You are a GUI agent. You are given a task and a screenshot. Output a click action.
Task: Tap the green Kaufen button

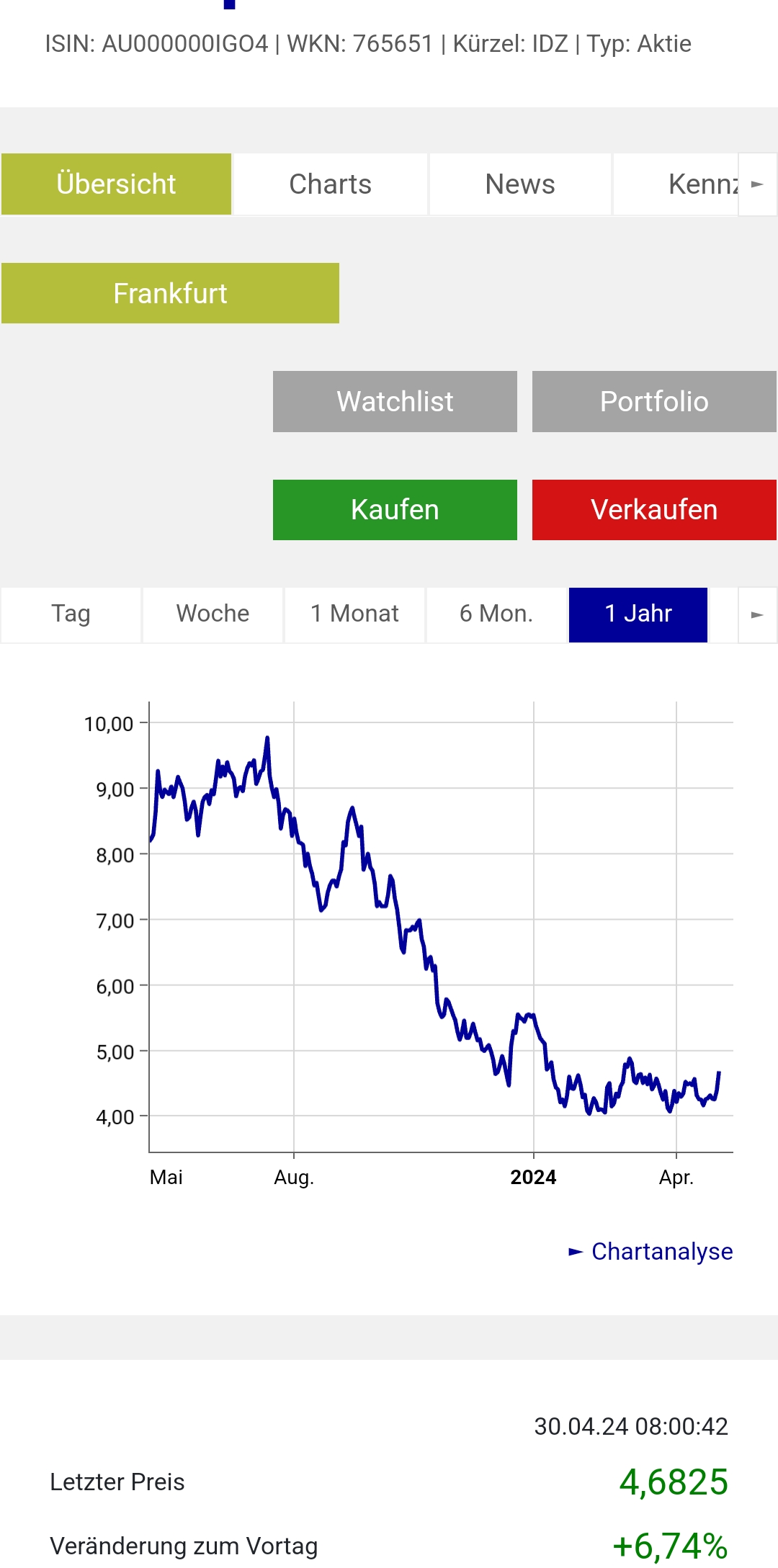click(x=395, y=510)
